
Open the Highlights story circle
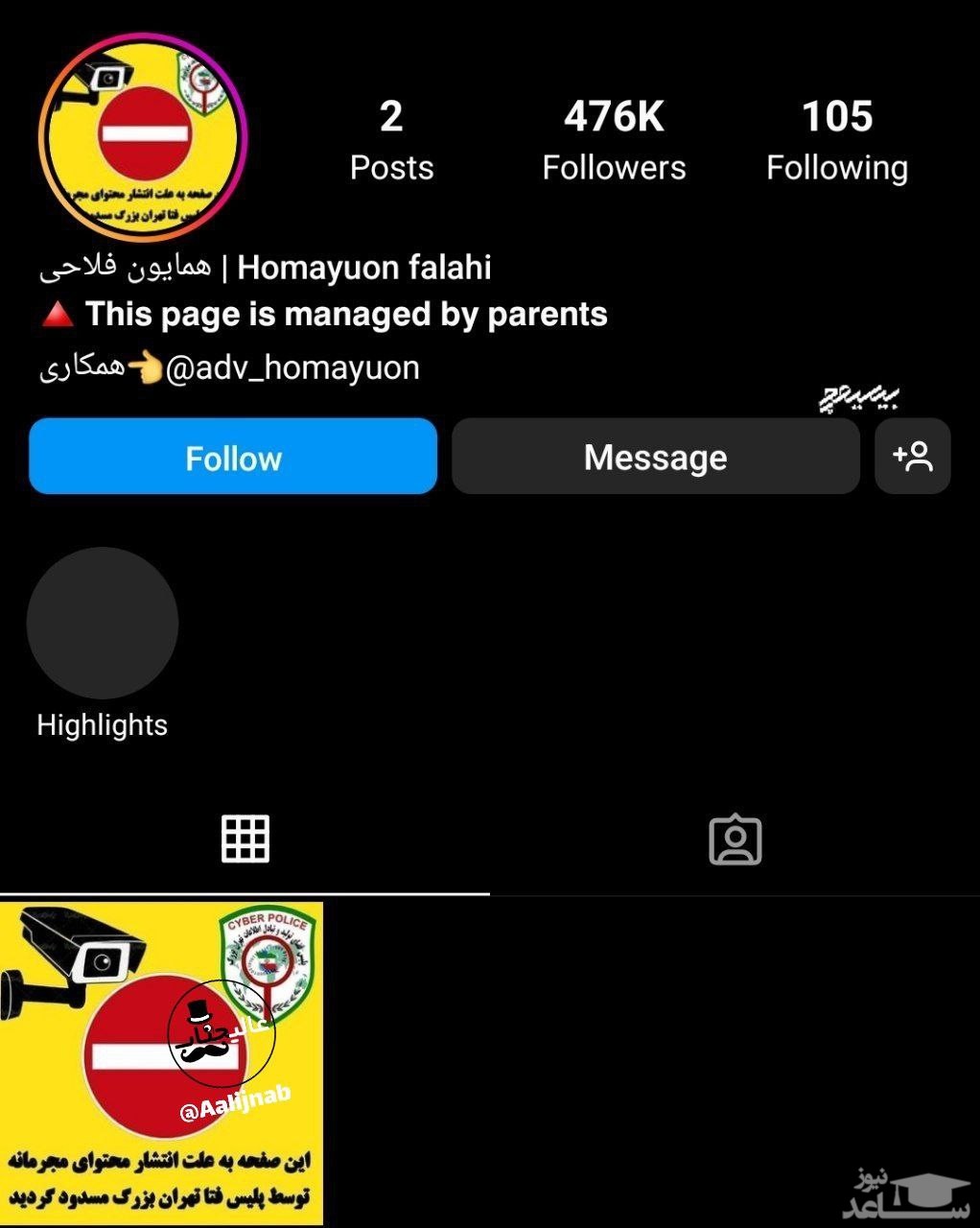(103, 623)
